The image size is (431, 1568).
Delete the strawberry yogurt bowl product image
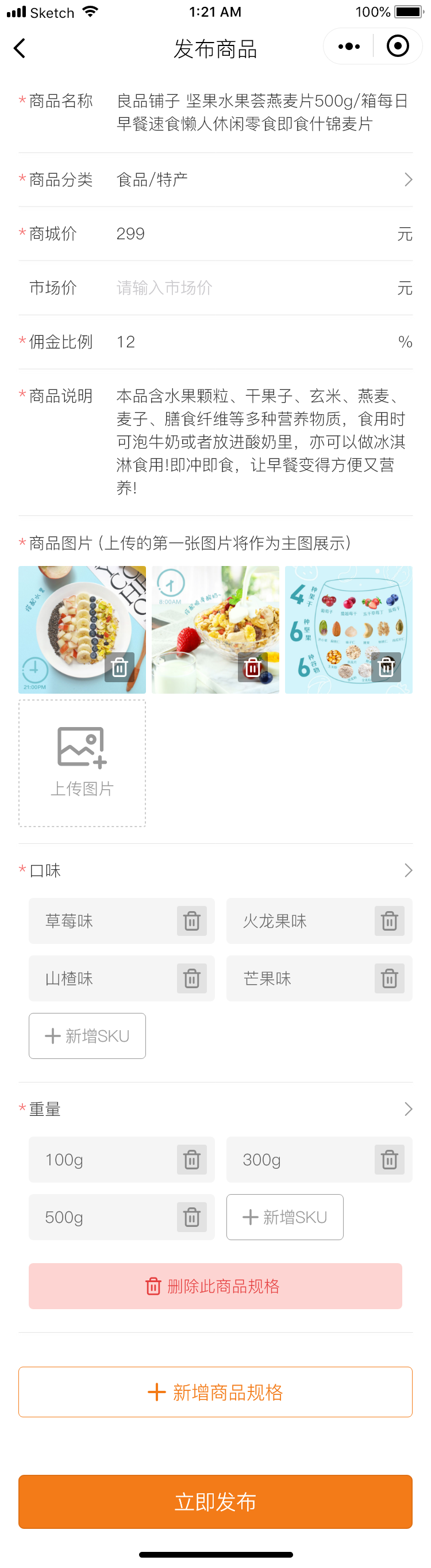tap(253, 668)
